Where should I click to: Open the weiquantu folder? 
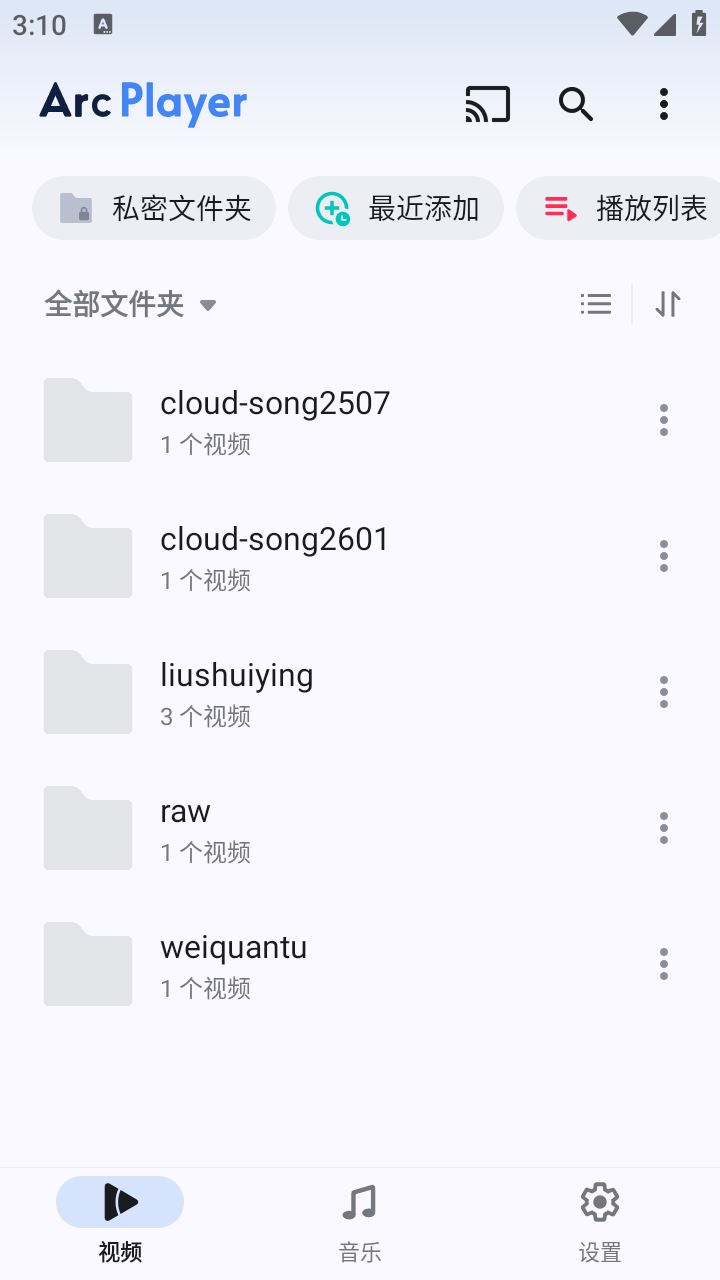point(300,963)
